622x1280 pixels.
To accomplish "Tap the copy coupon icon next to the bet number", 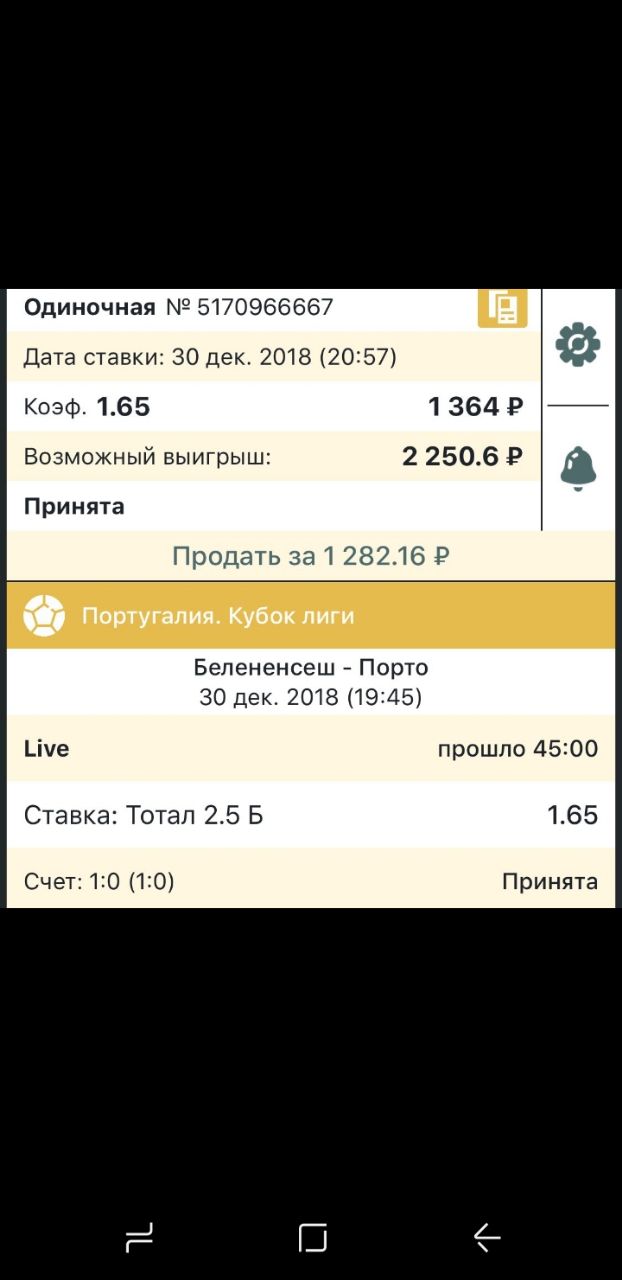I will tap(502, 307).
